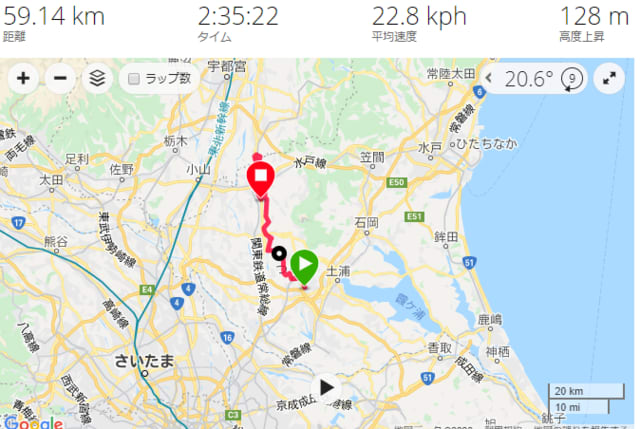Zoom in on the map
This screenshot has height=429, width=640.
23,78
